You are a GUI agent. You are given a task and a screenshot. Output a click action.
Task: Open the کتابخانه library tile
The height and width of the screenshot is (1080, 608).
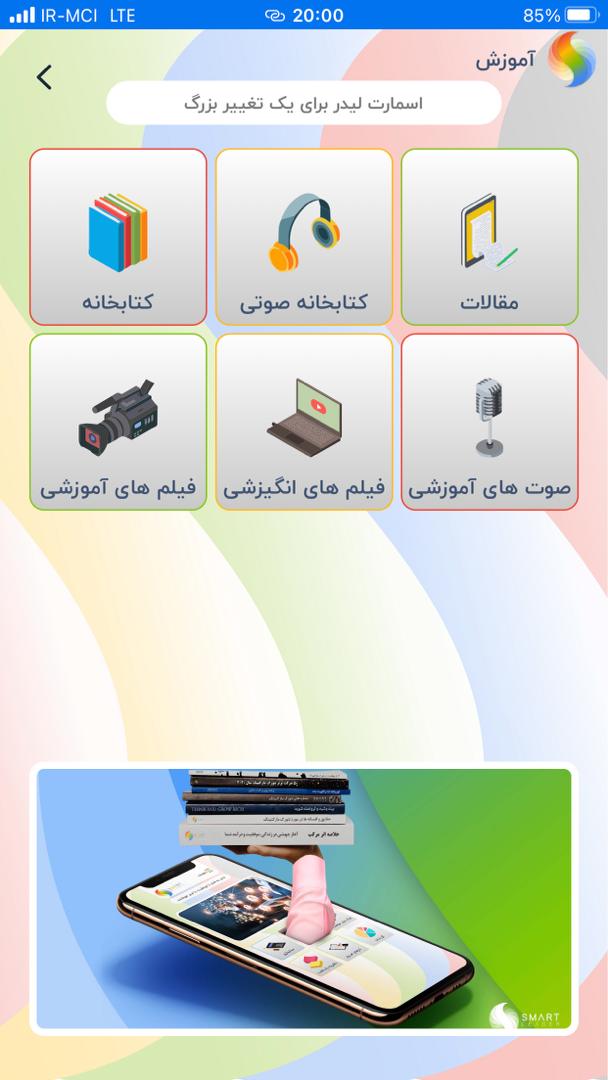coord(118,237)
